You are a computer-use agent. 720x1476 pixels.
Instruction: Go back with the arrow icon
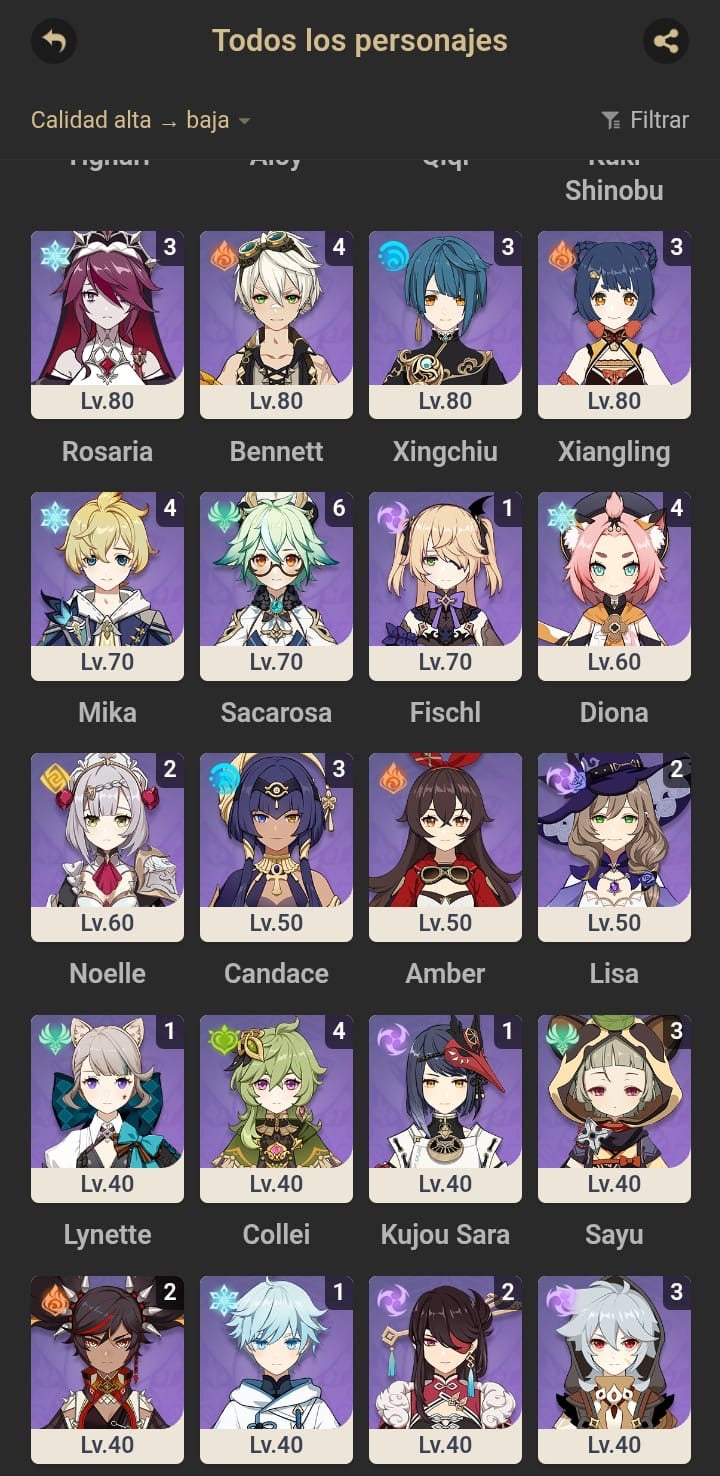[54, 41]
